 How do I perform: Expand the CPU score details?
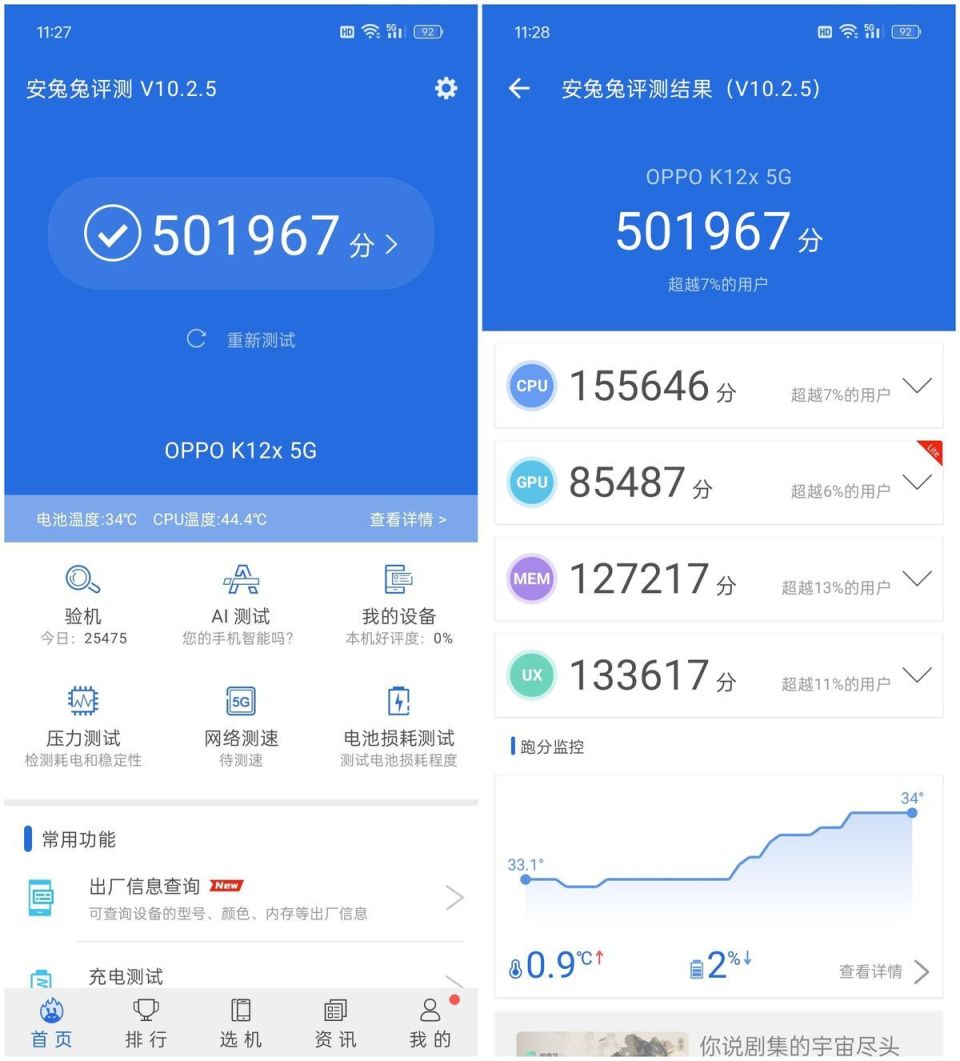917,386
